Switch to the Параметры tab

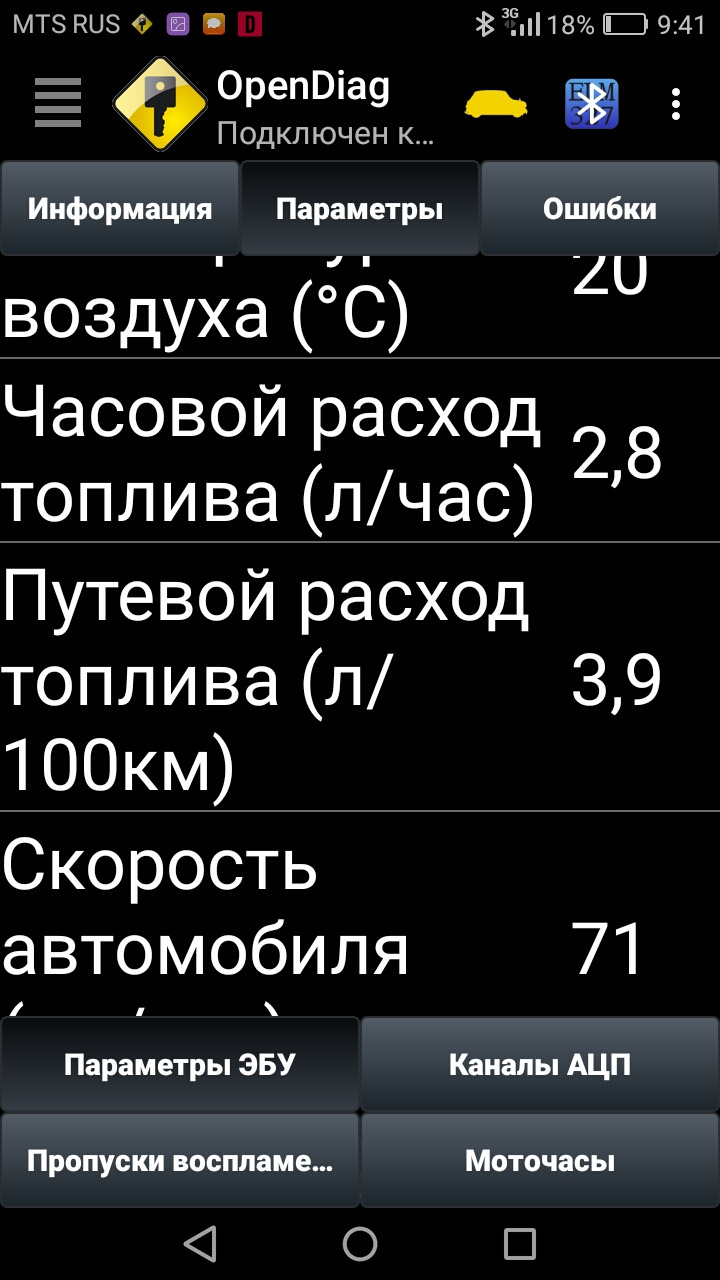click(x=360, y=209)
